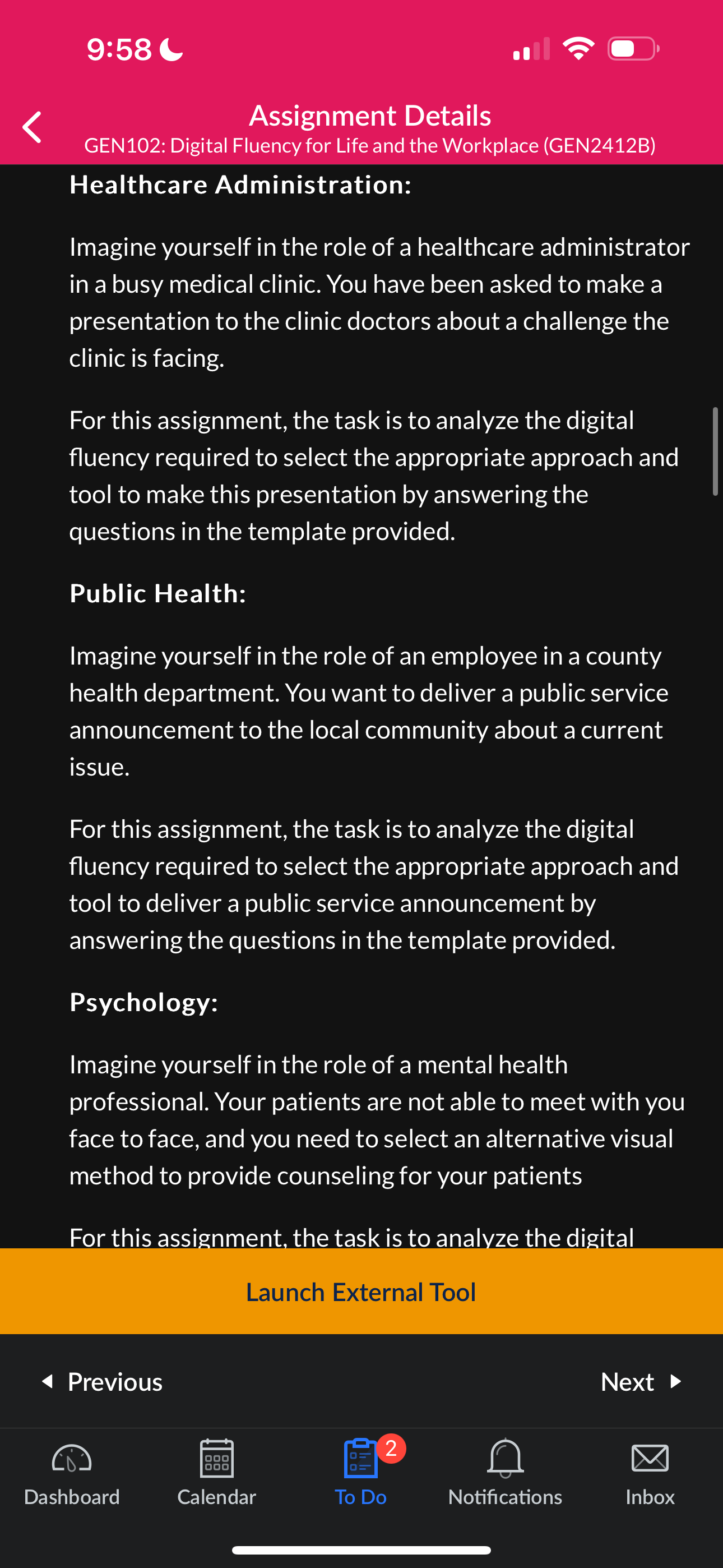Open the Calendar tab

(217, 1473)
